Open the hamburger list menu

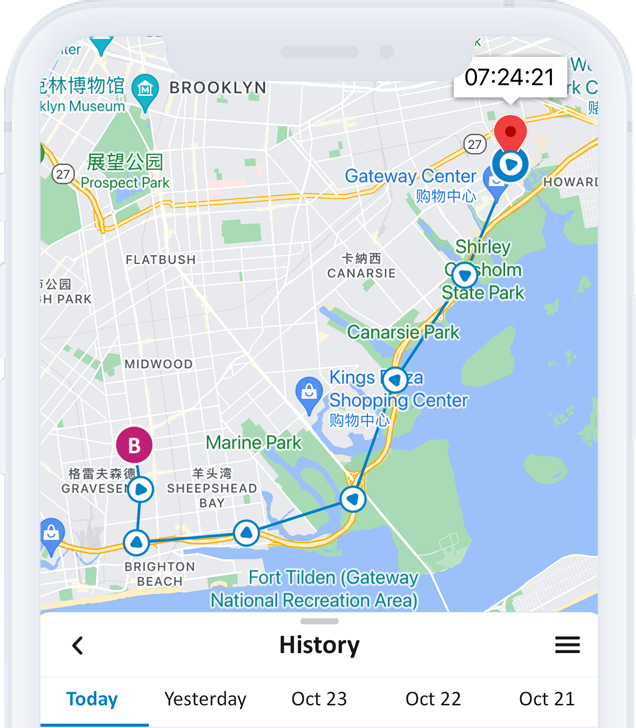[567, 645]
